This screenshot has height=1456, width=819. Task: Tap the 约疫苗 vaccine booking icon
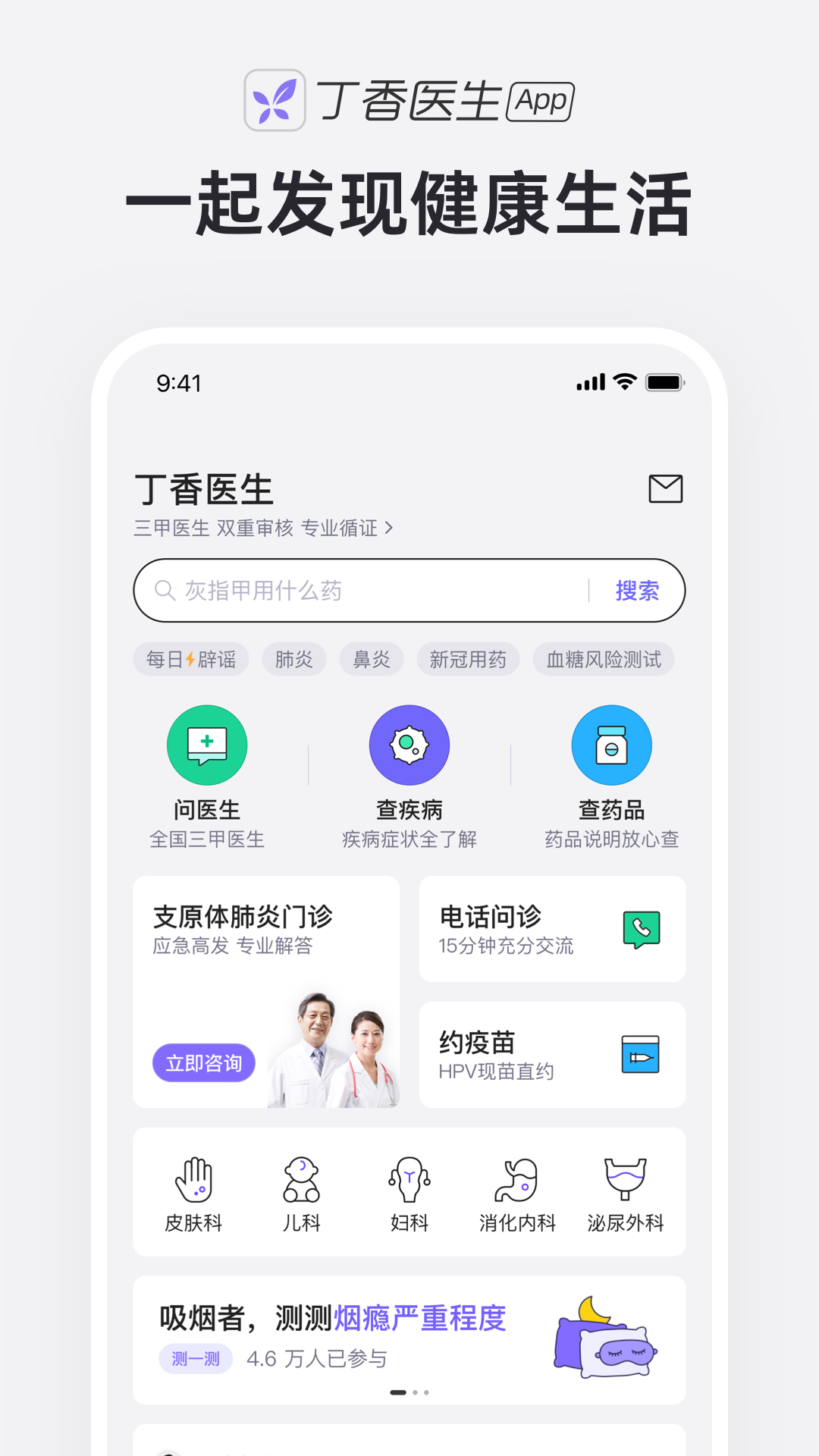pos(641,1054)
